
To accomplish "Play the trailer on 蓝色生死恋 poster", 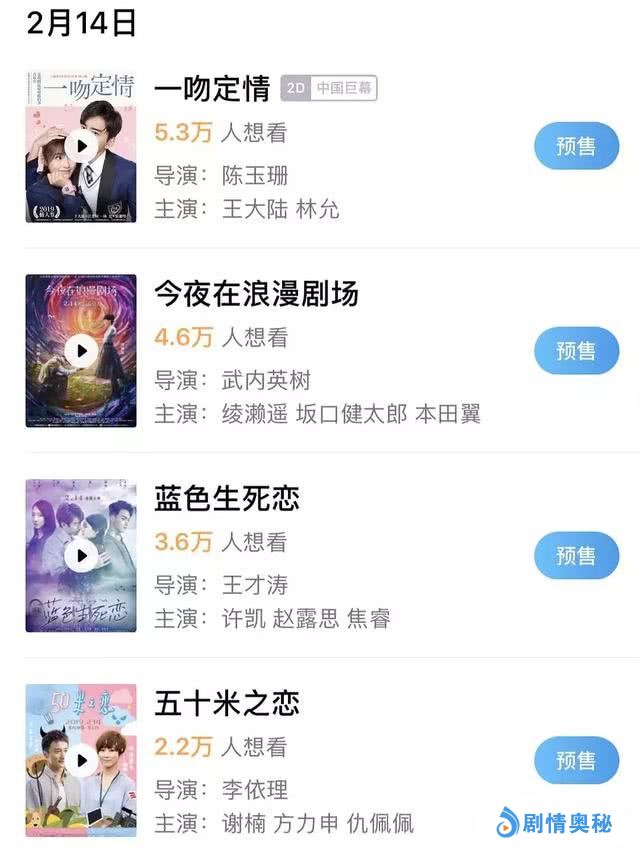I will [81, 555].
